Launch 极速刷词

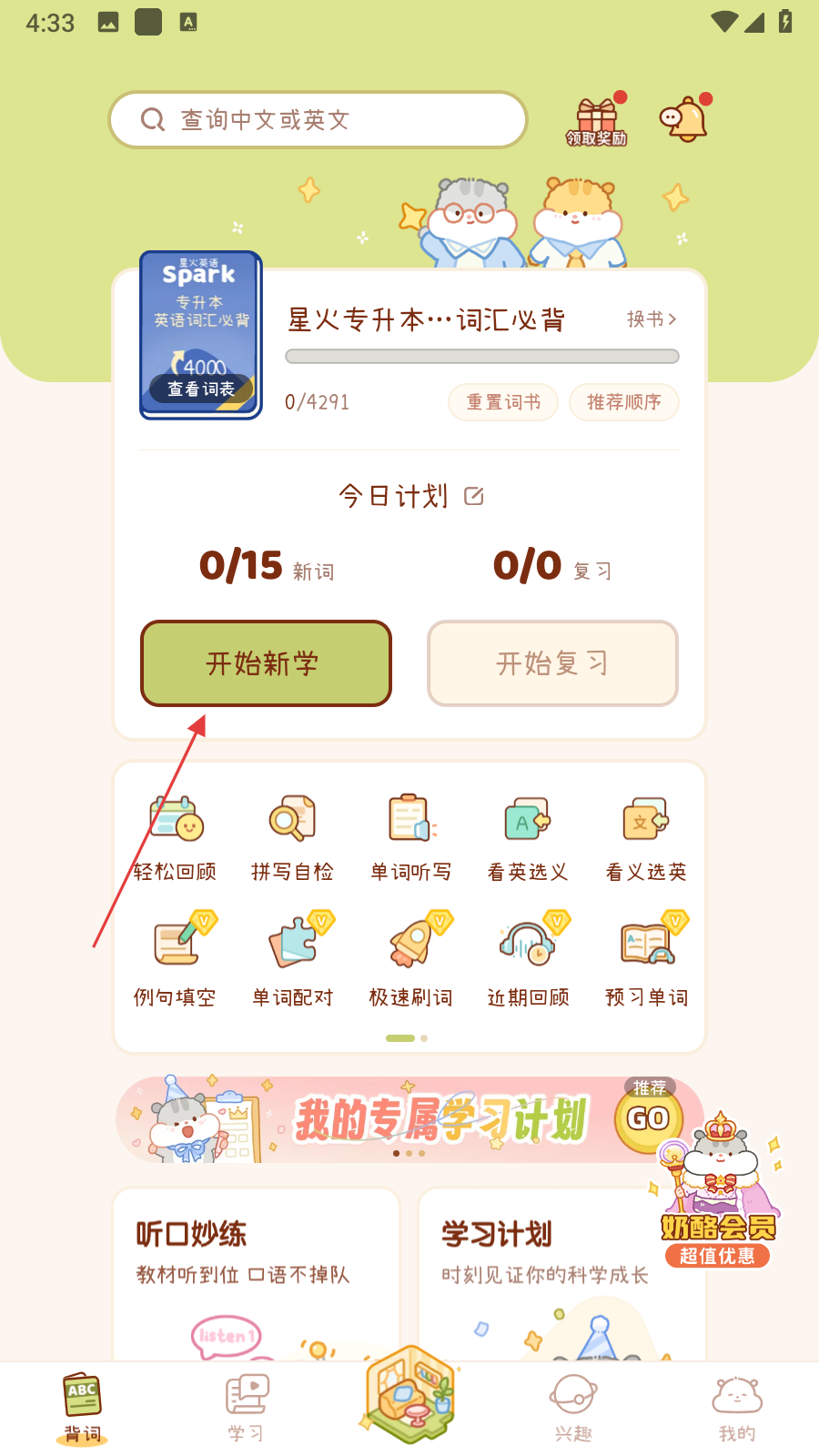tap(410, 960)
